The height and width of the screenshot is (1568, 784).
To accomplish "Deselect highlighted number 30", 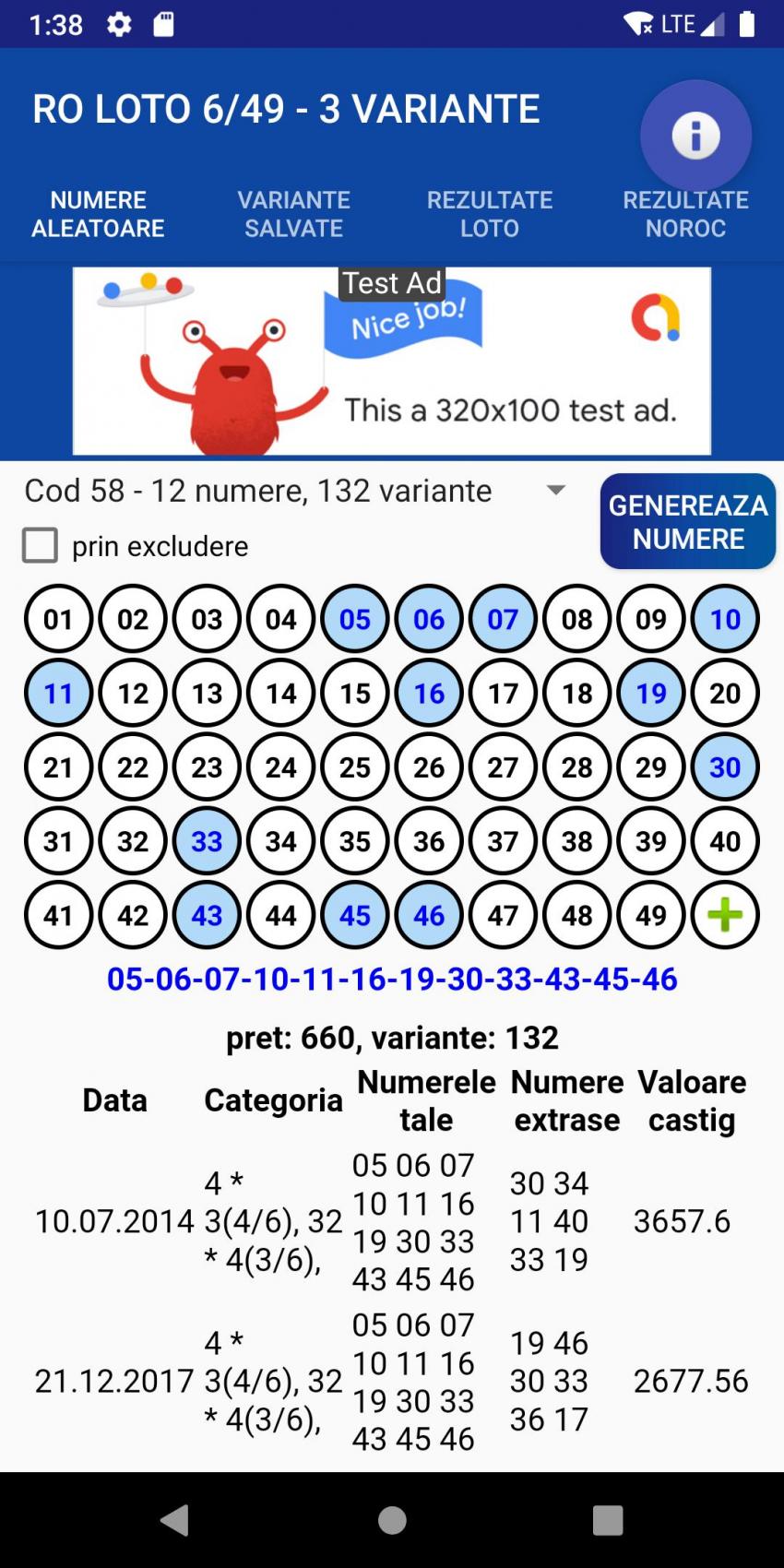I will (725, 766).
